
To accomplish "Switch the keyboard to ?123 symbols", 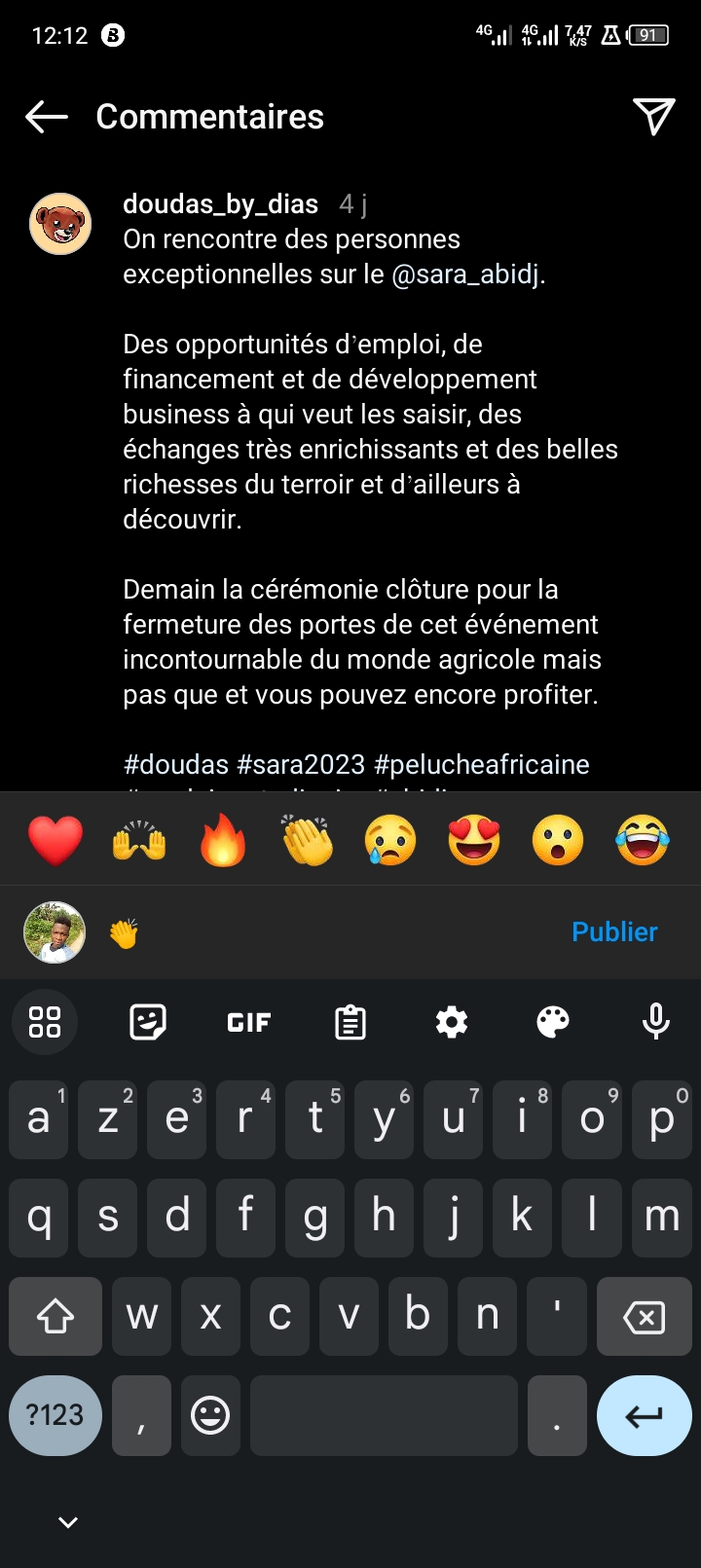I will [55, 1415].
